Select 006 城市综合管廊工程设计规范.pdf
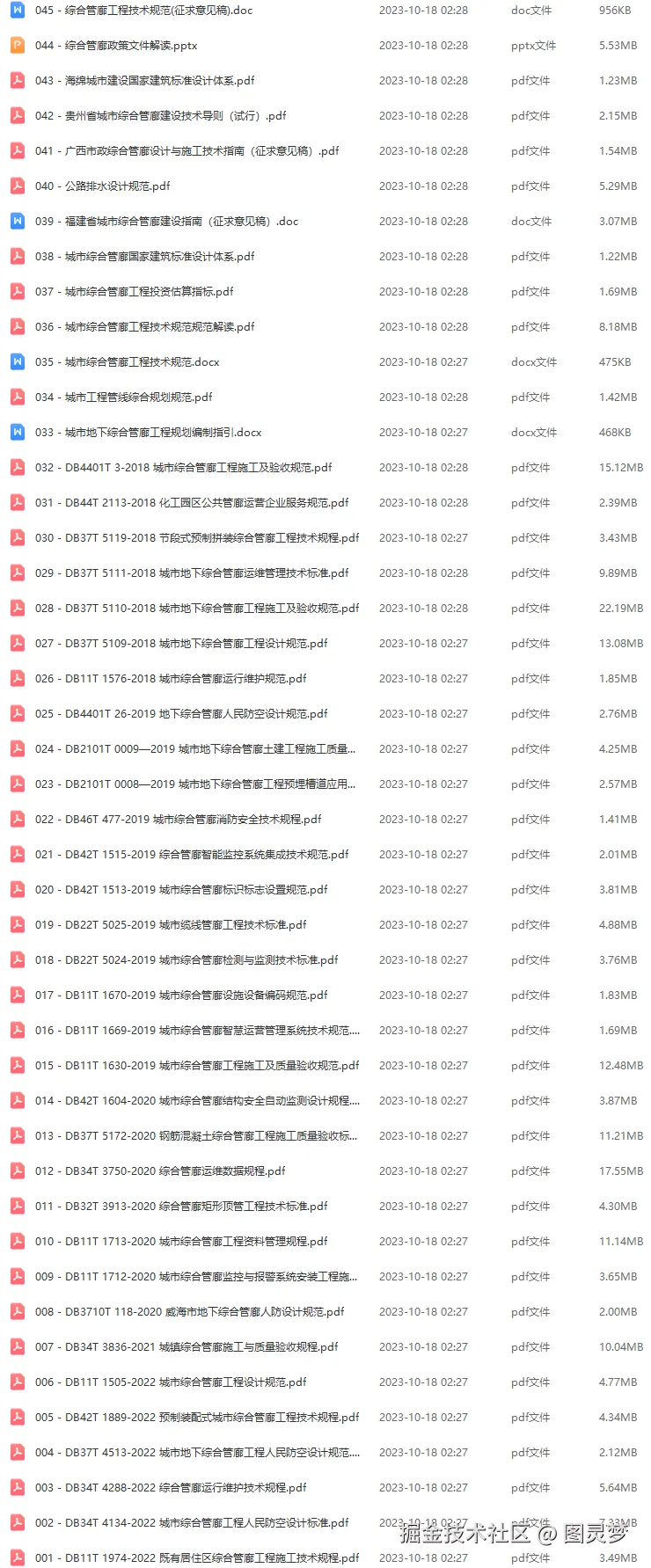Screen dimensions: 651x1568 [167, 1382]
